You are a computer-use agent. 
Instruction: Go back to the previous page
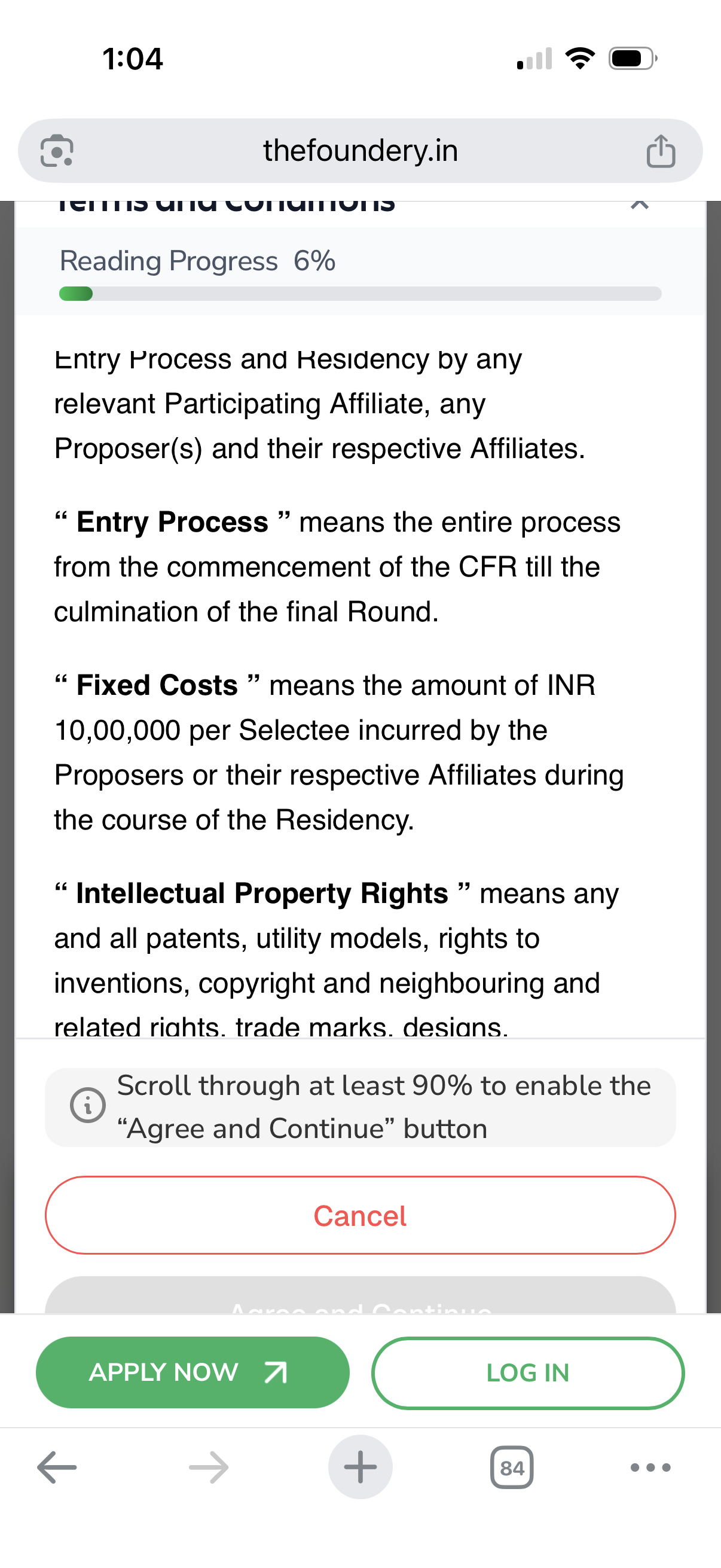pos(57,1468)
